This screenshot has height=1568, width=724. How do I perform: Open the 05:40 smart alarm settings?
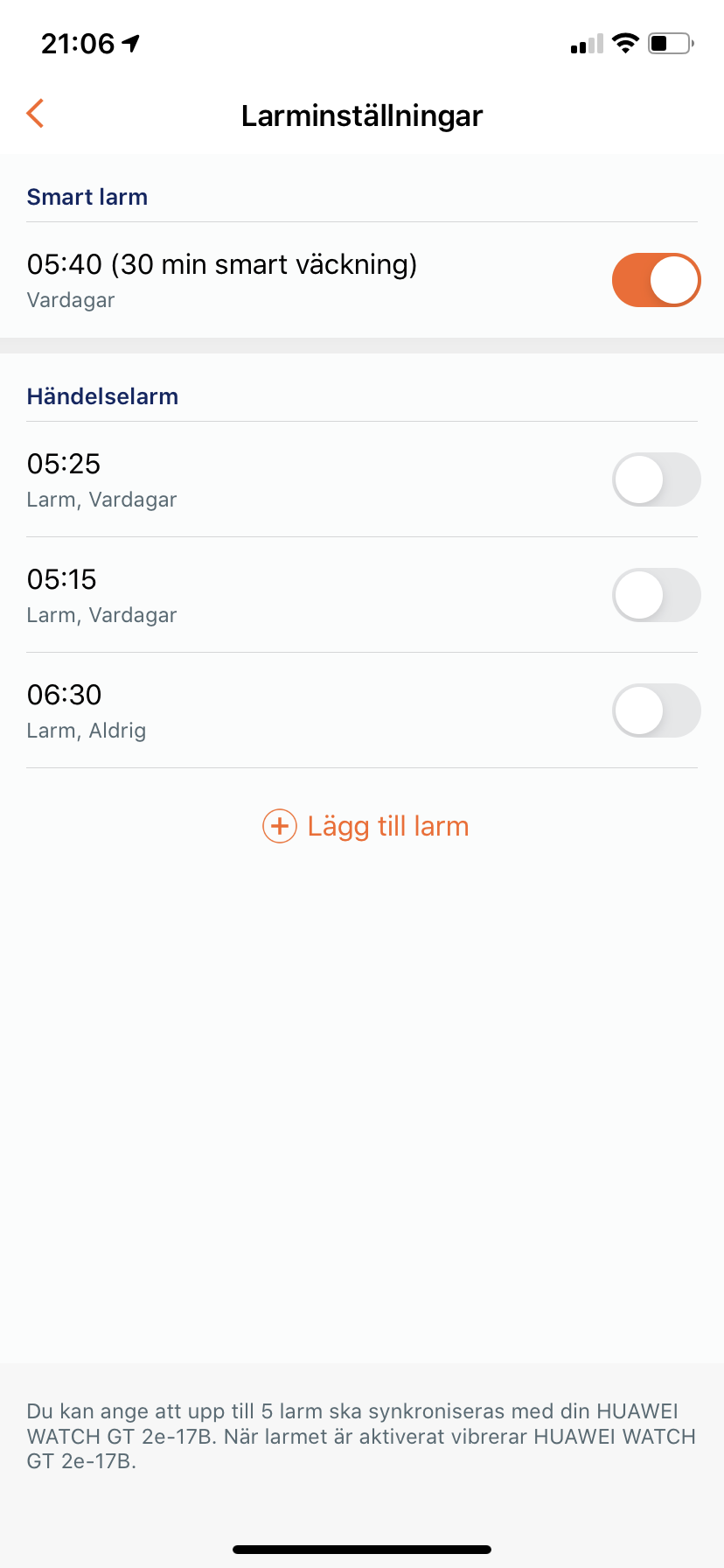222,280
